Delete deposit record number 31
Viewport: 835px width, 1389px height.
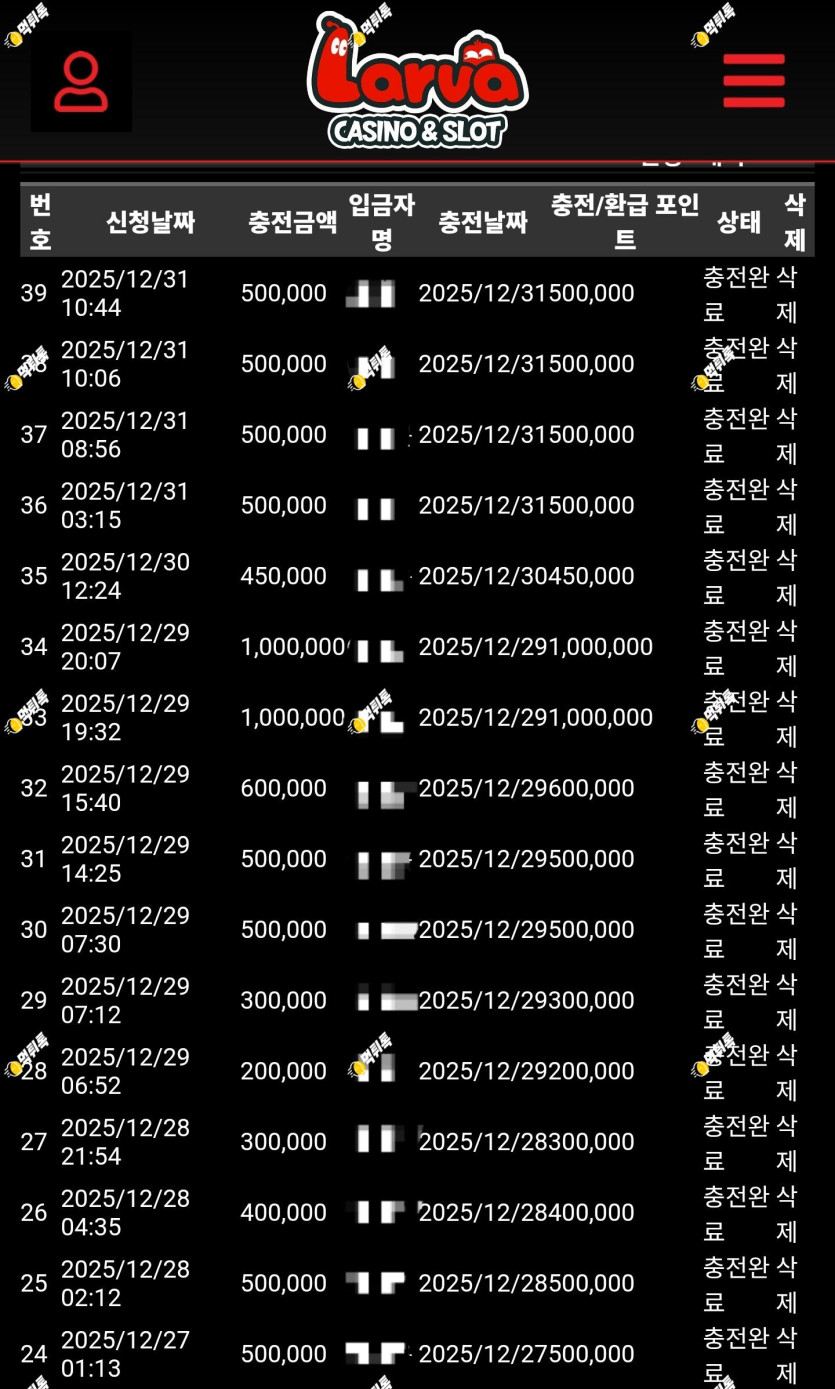pyautogui.click(x=787, y=860)
